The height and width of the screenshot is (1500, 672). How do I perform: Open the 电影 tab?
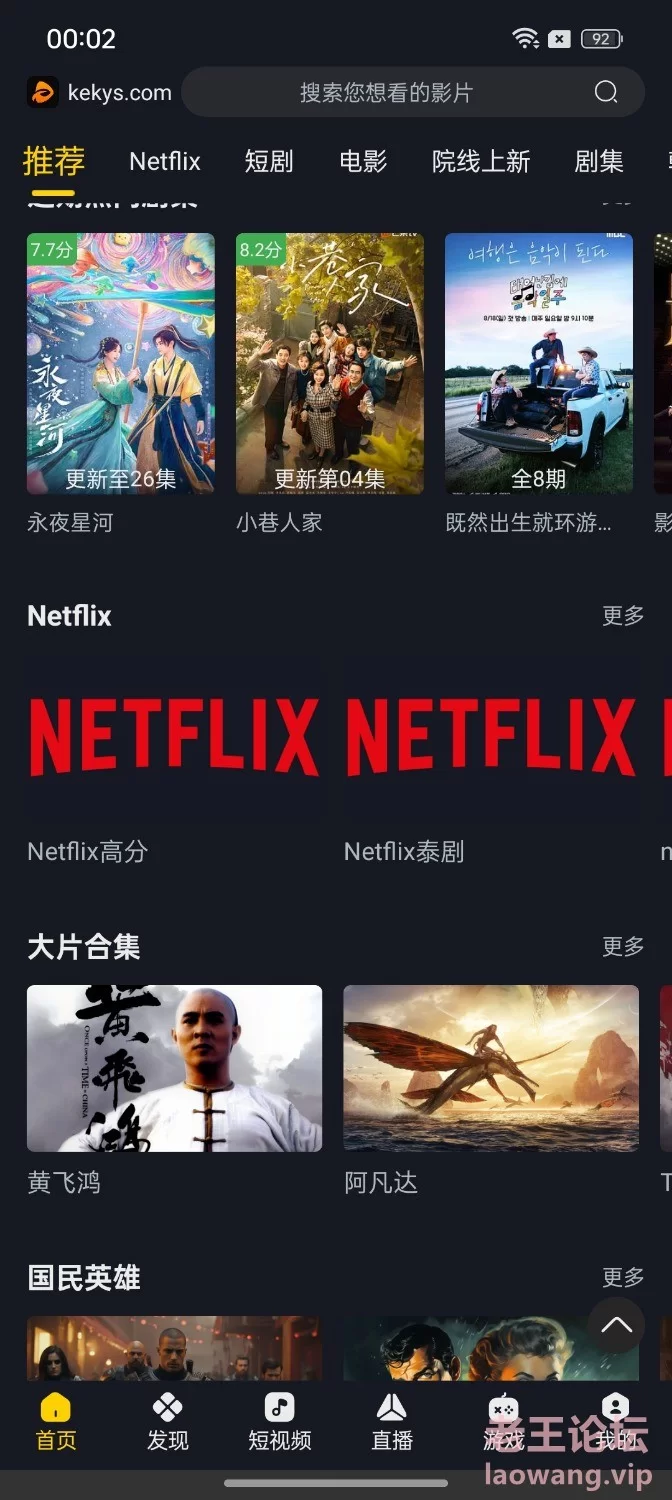click(x=363, y=161)
